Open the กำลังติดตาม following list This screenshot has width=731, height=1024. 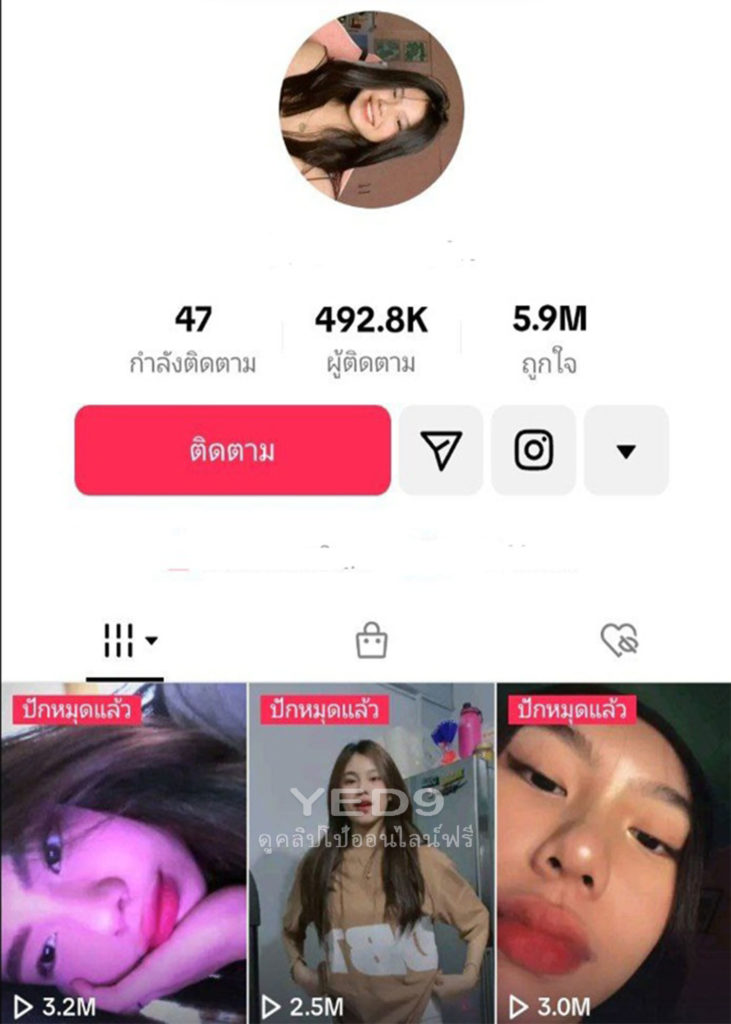tap(193, 340)
